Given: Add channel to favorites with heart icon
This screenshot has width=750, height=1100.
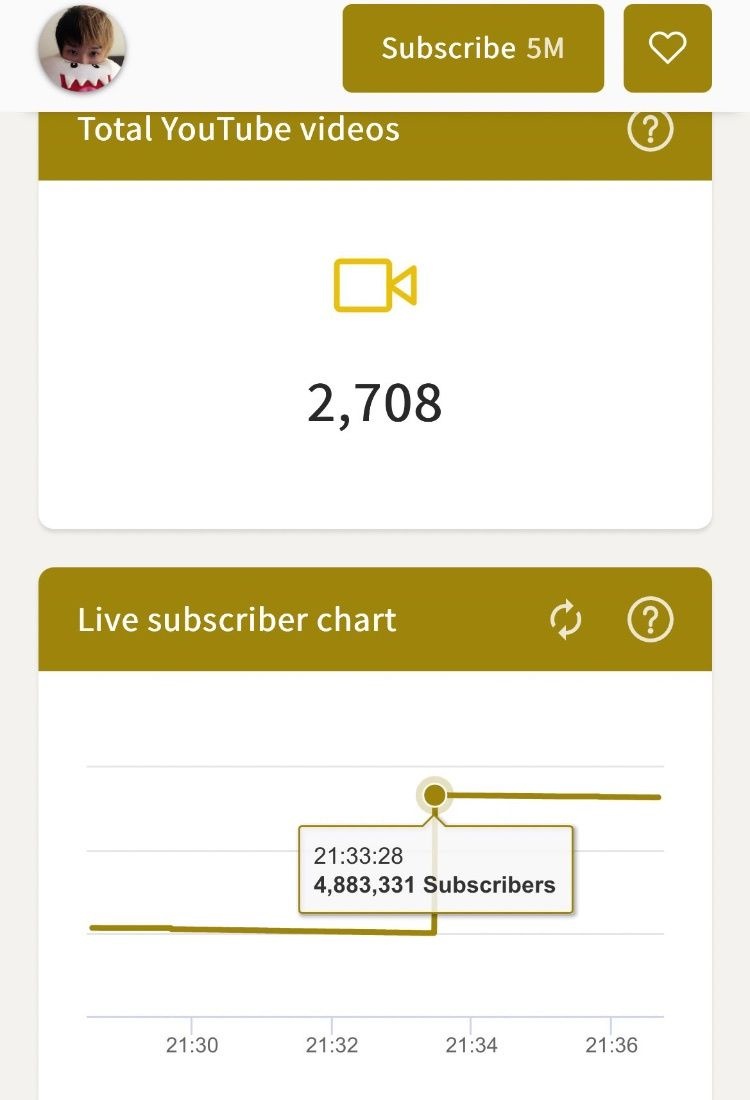Looking at the screenshot, I should click(x=667, y=48).
